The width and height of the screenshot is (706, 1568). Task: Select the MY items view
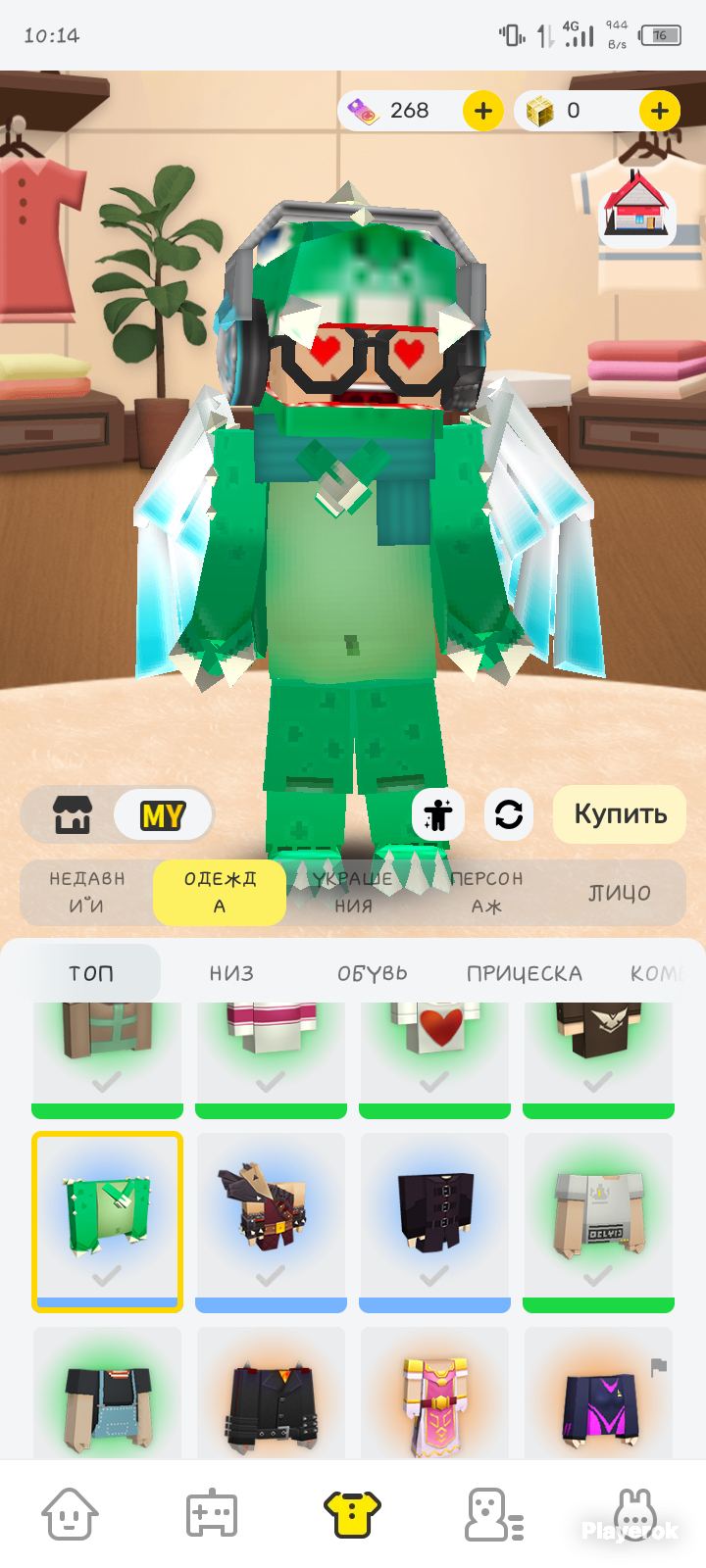coord(163,814)
